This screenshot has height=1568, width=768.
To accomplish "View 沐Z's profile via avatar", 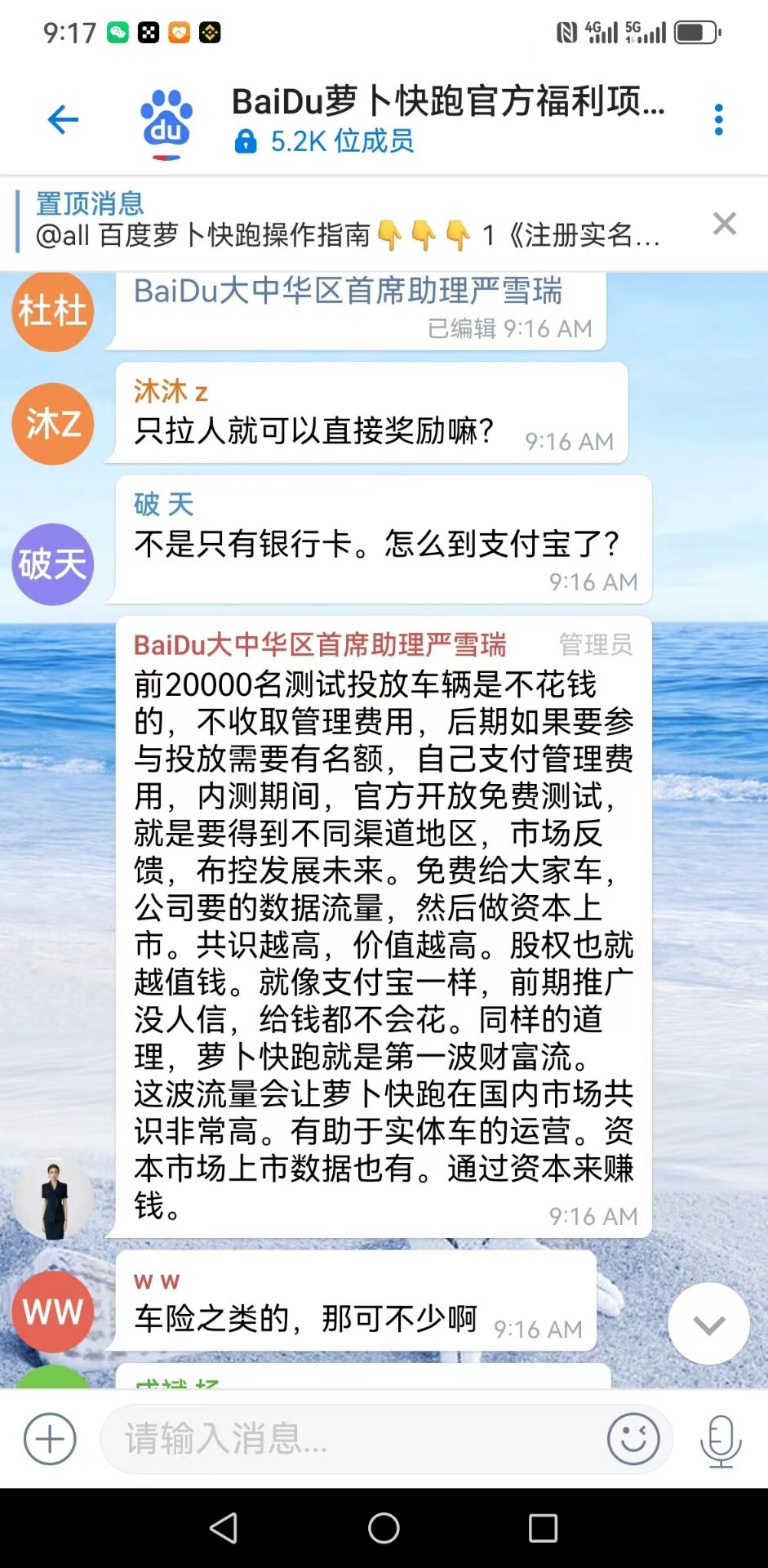I will 53,424.
